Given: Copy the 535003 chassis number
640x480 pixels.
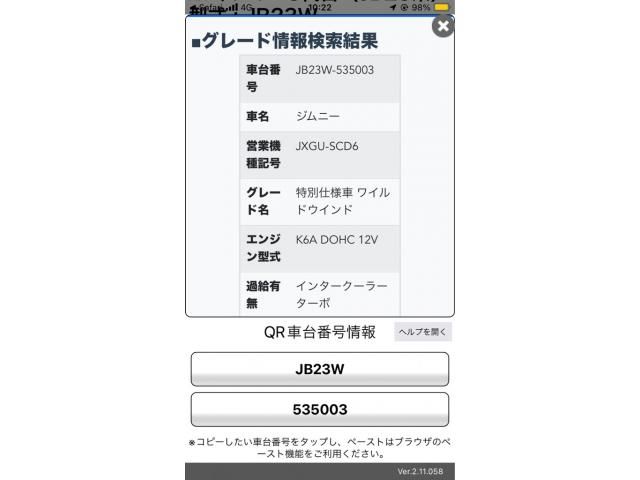Looking at the screenshot, I should click(319, 409).
